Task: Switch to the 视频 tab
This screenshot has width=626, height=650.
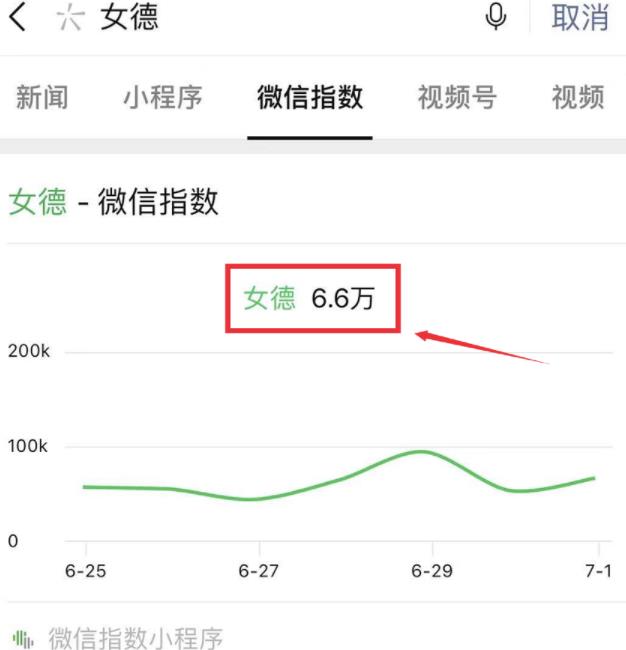Action: (578, 97)
